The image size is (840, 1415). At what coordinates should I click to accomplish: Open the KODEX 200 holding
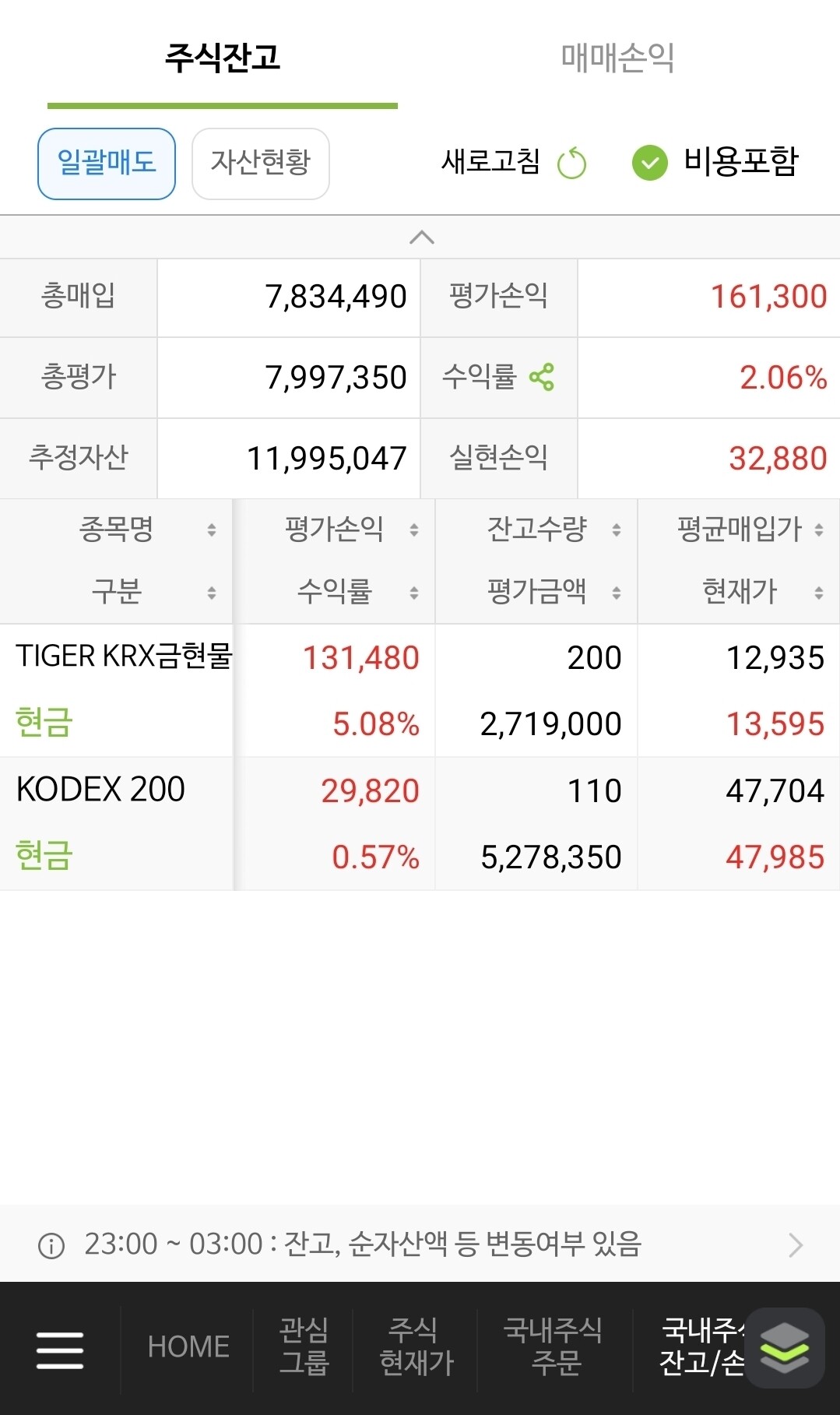click(x=100, y=790)
